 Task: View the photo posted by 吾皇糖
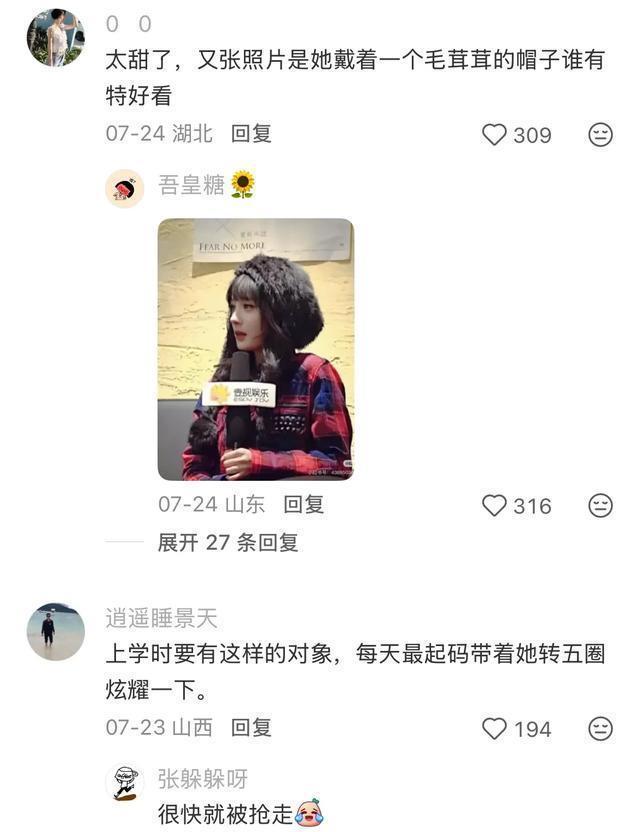255,349
